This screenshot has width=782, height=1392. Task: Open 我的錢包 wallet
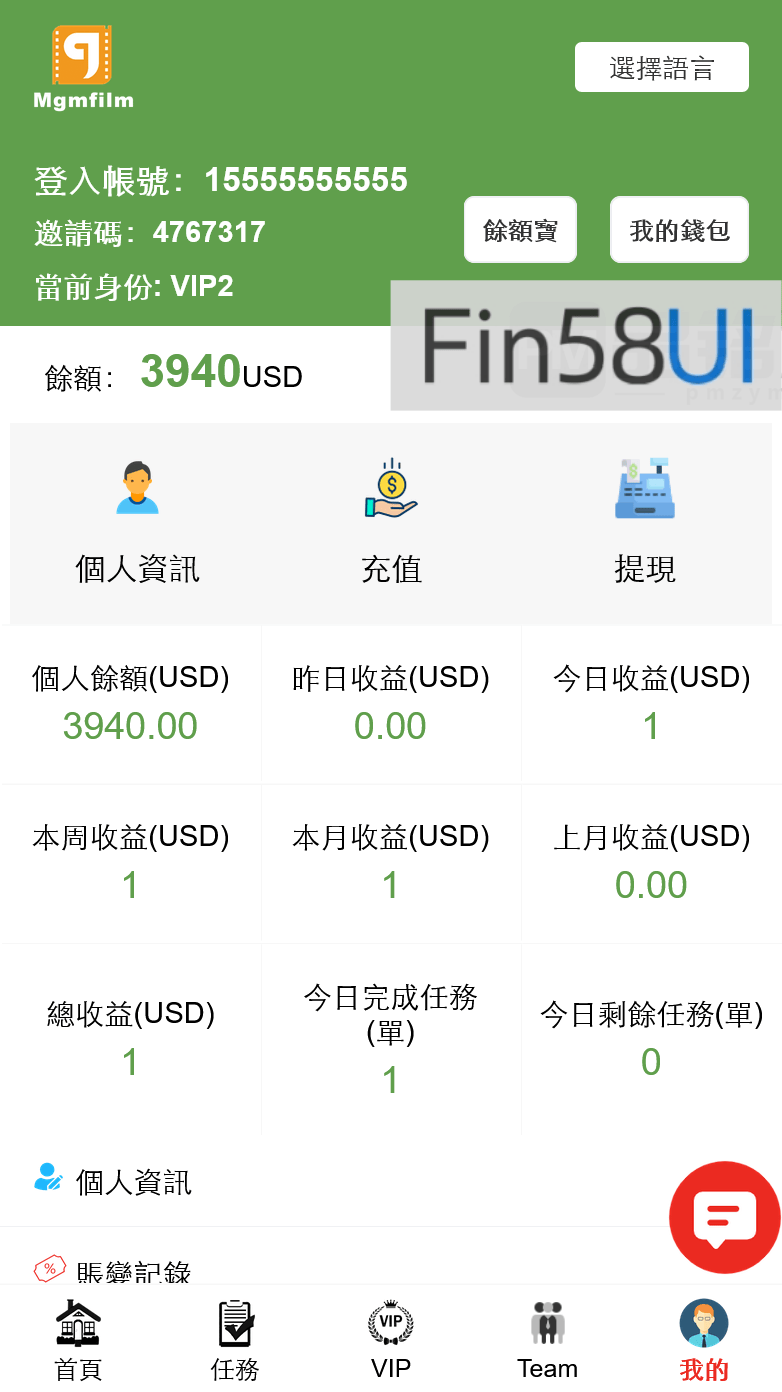click(x=679, y=230)
